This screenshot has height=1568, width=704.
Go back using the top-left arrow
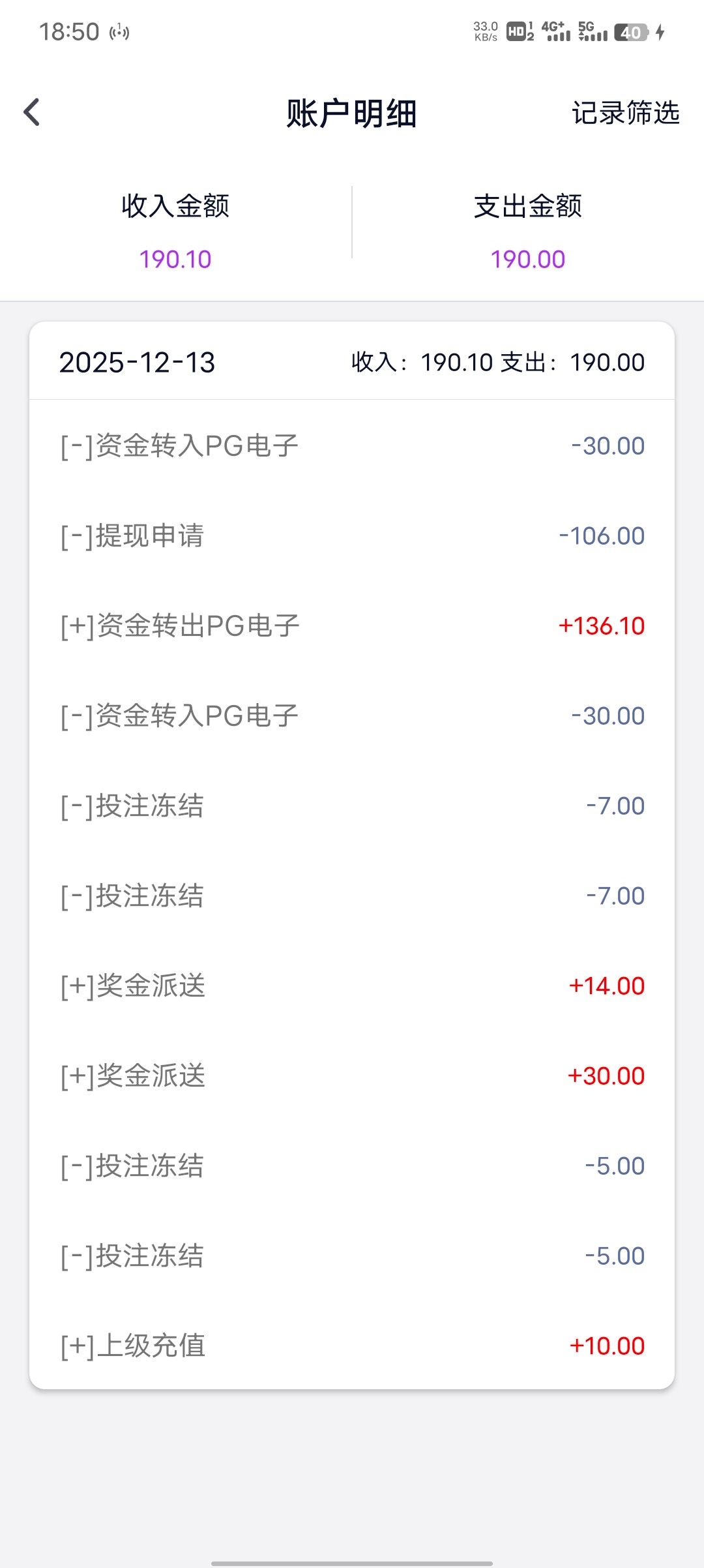[x=32, y=112]
